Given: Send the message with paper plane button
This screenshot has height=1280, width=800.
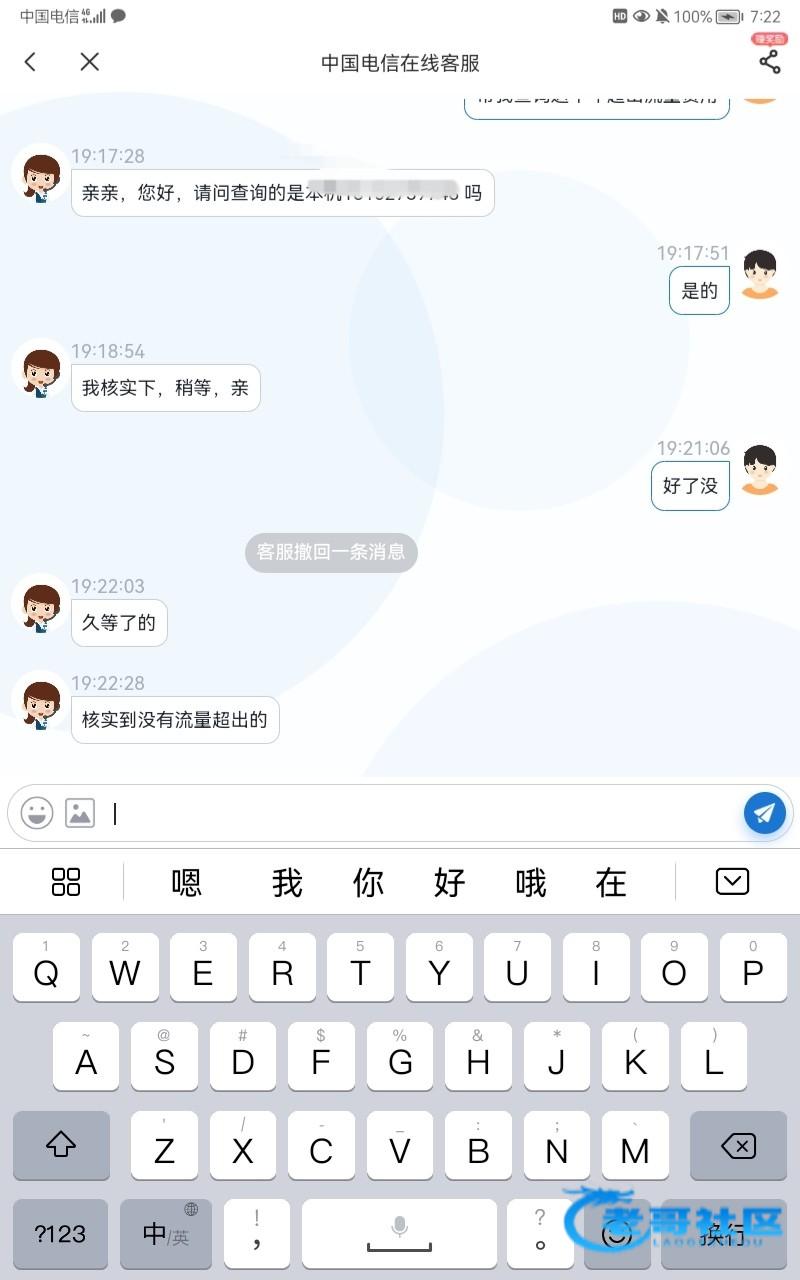Looking at the screenshot, I should click(x=764, y=813).
